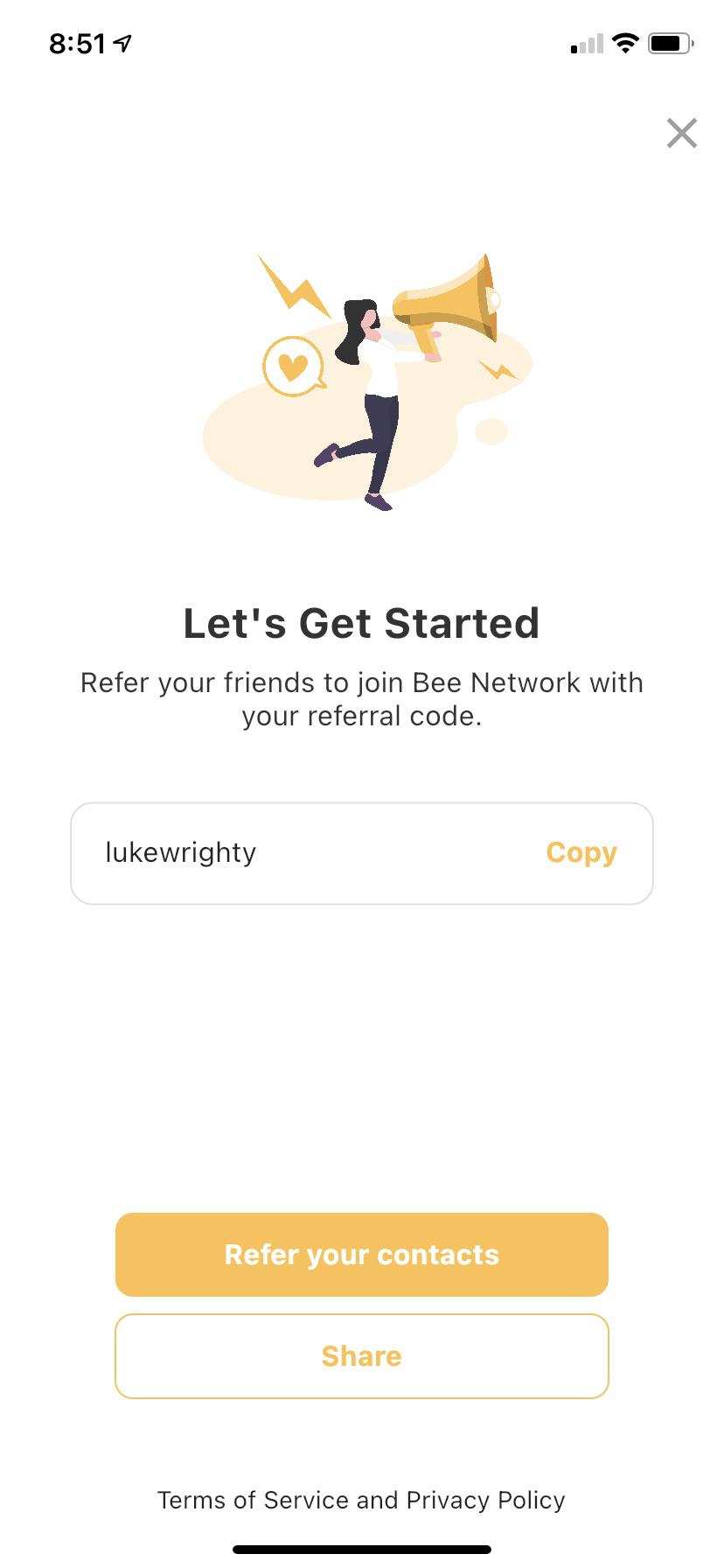
Task: Tap the Refer your contacts button
Action: (x=361, y=1254)
